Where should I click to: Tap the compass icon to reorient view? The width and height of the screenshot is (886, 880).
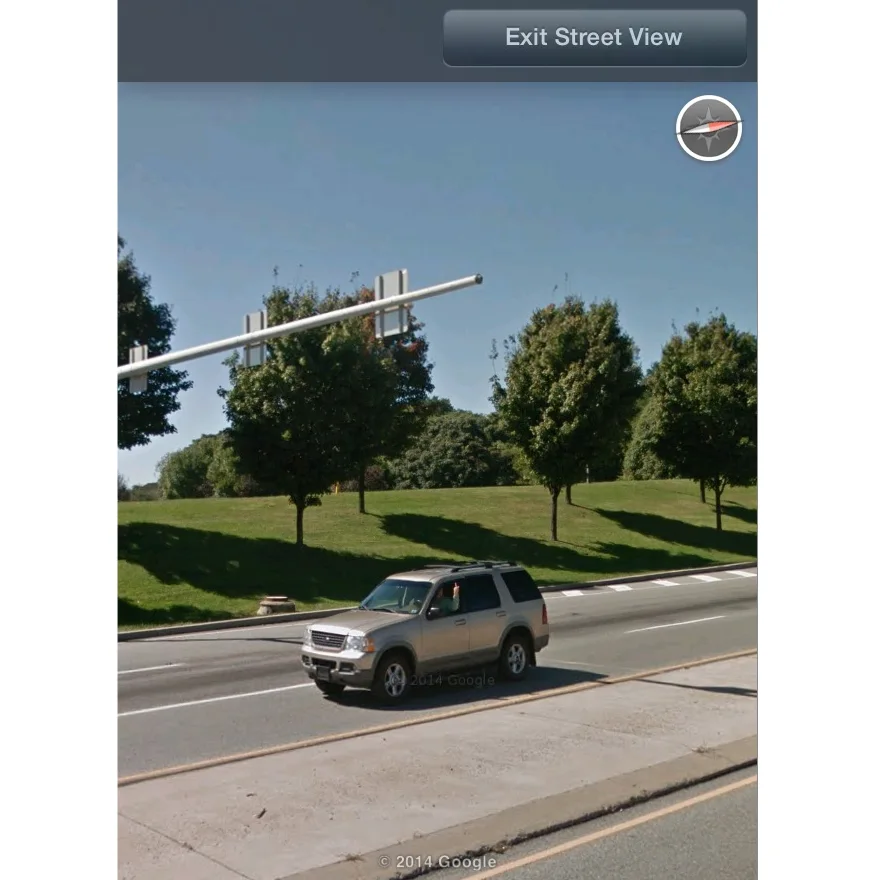tap(709, 128)
